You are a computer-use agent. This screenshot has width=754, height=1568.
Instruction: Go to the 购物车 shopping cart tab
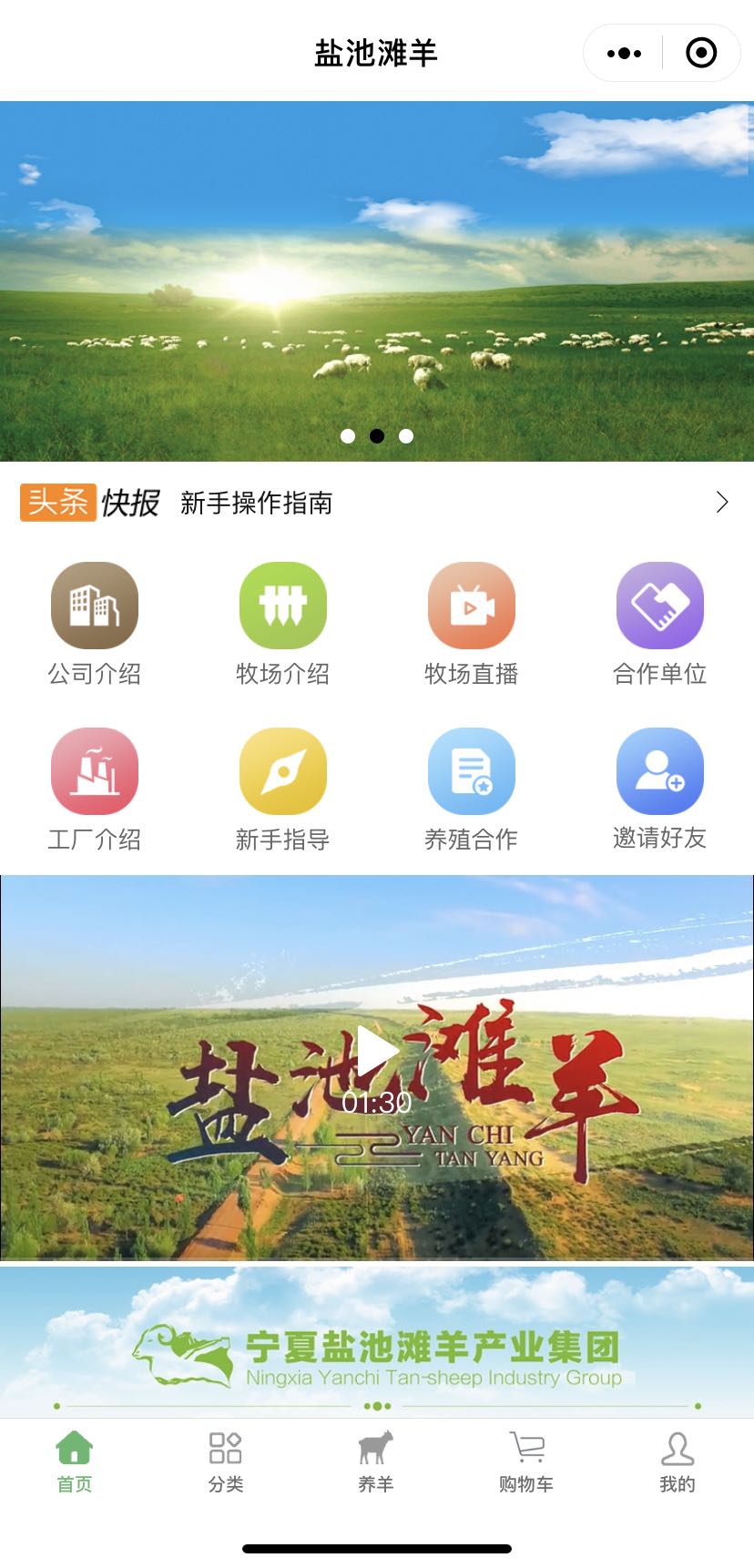[526, 1461]
